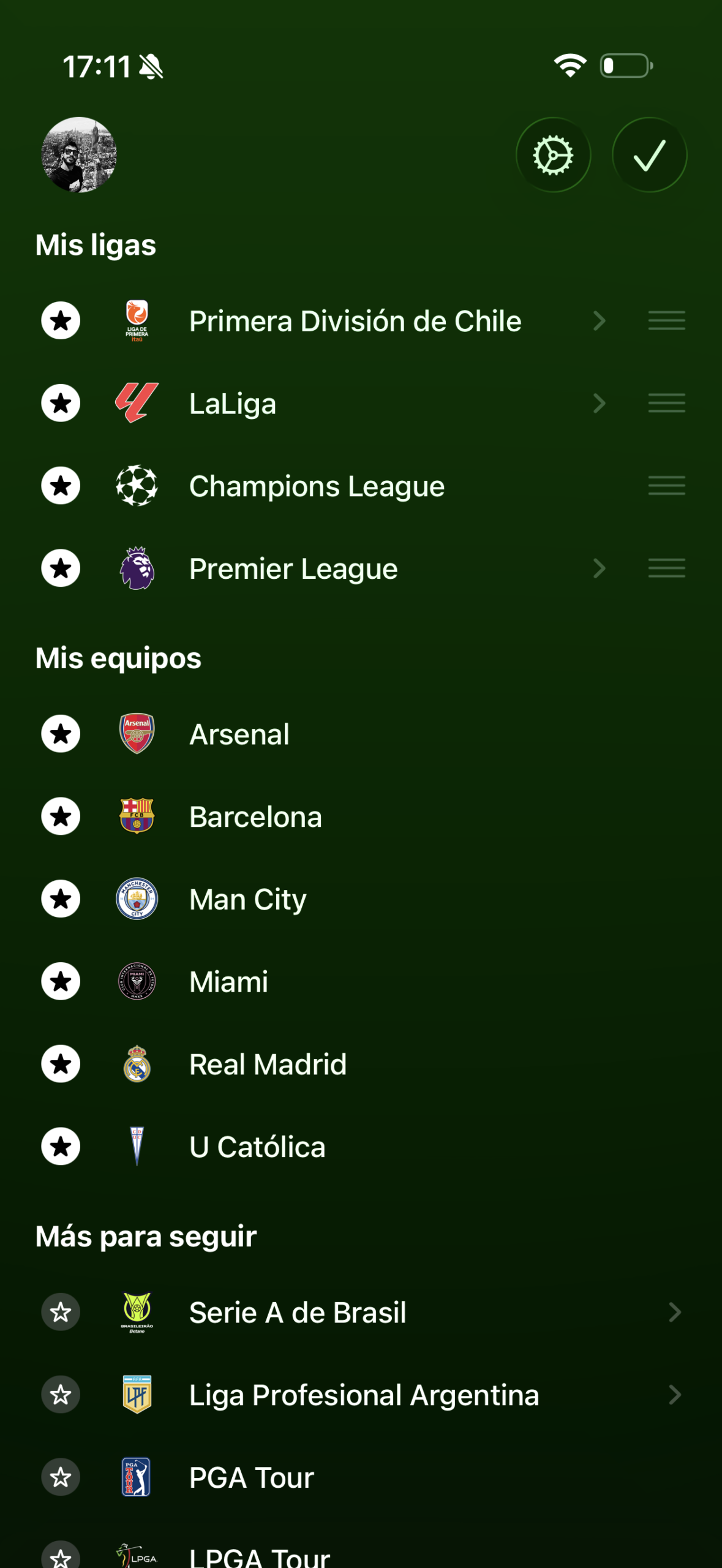This screenshot has width=722, height=1568.
Task: Expand Liga Profesional Argentina chevron
Action: [x=674, y=1395]
